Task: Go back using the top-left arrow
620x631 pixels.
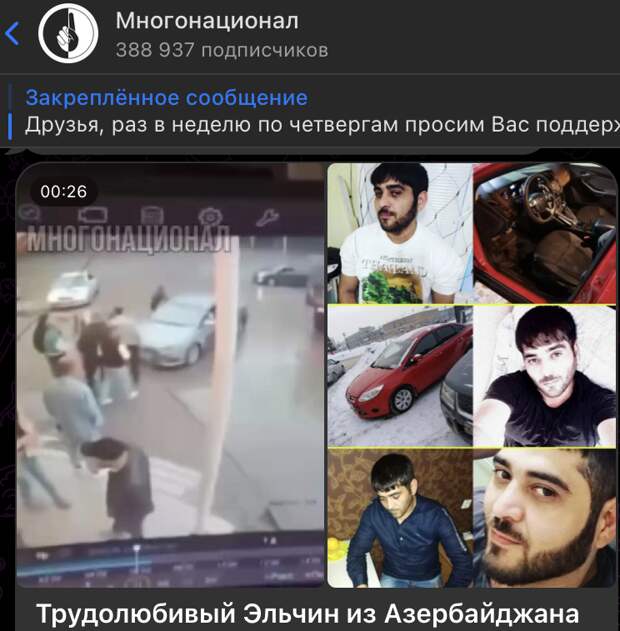Action: point(13,34)
